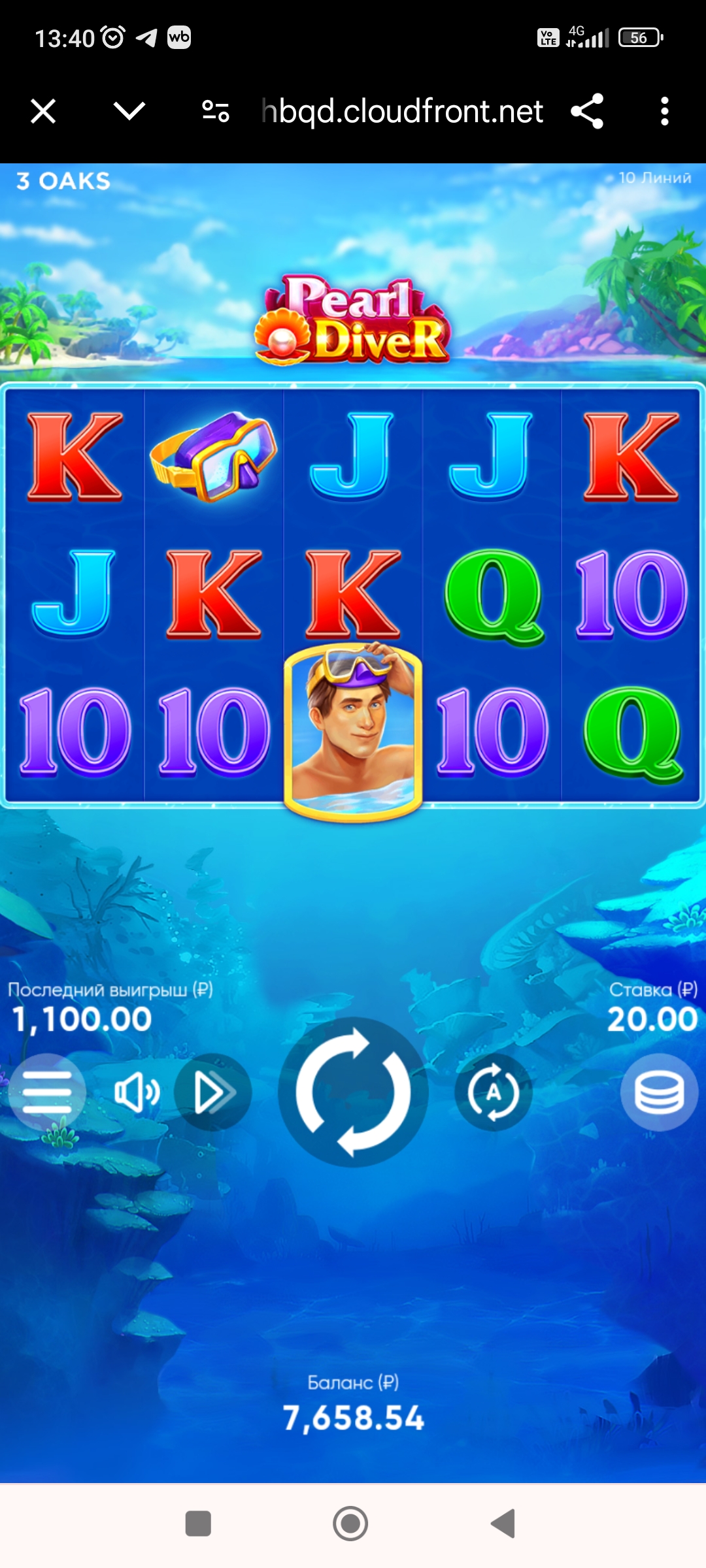Viewport: 706px width, 1568px height.
Task: Share the current page
Action: tap(587, 111)
